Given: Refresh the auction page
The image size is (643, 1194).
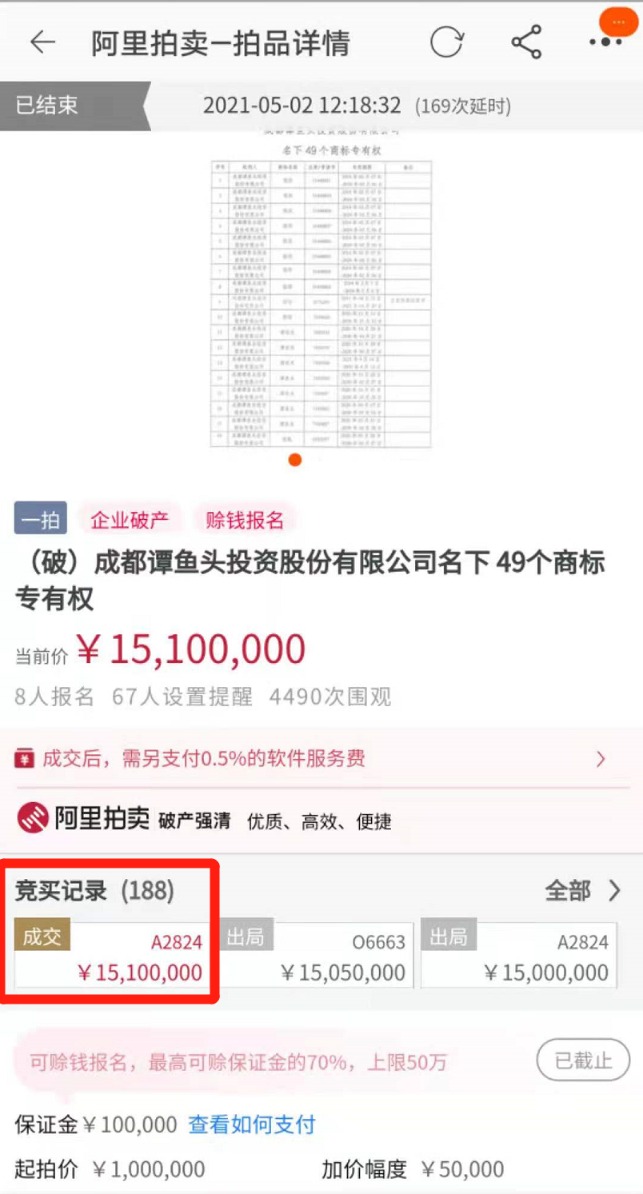Looking at the screenshot, I should coord(447,42).
